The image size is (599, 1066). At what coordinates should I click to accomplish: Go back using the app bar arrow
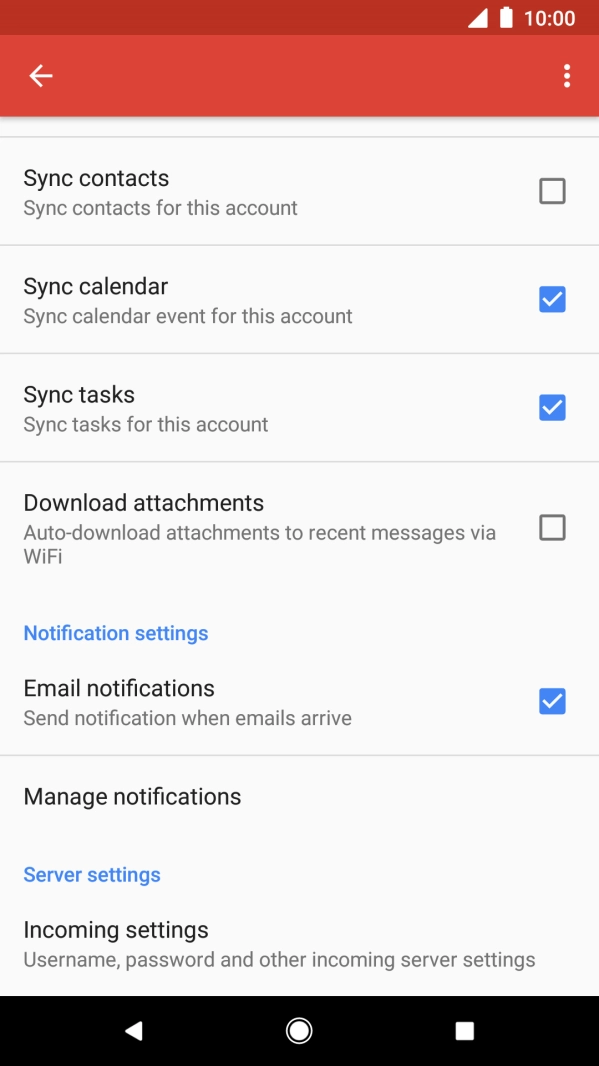click(41, 75)
